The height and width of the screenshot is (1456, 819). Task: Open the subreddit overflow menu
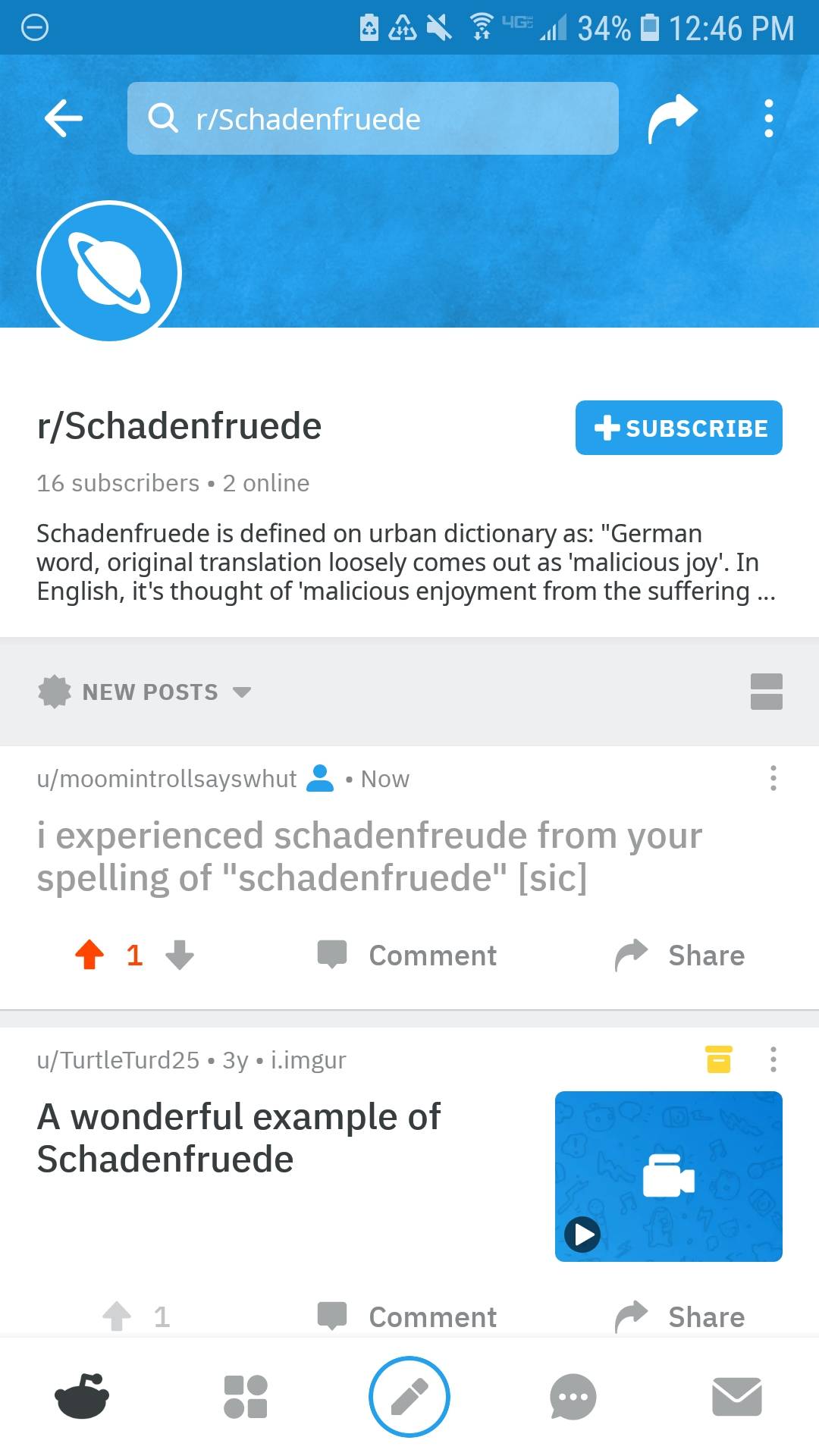(768, 118)
